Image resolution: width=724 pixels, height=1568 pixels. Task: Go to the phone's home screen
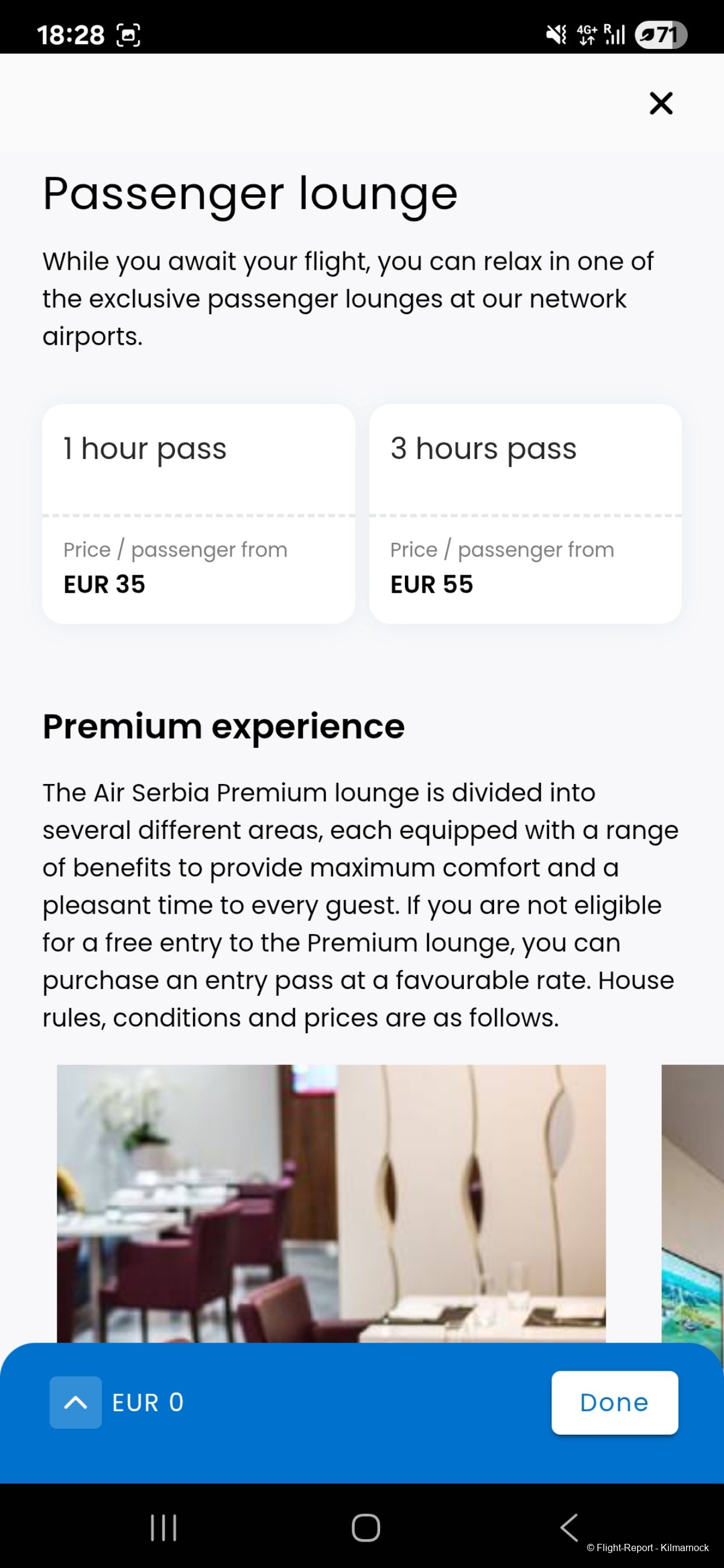point(366,1526)
